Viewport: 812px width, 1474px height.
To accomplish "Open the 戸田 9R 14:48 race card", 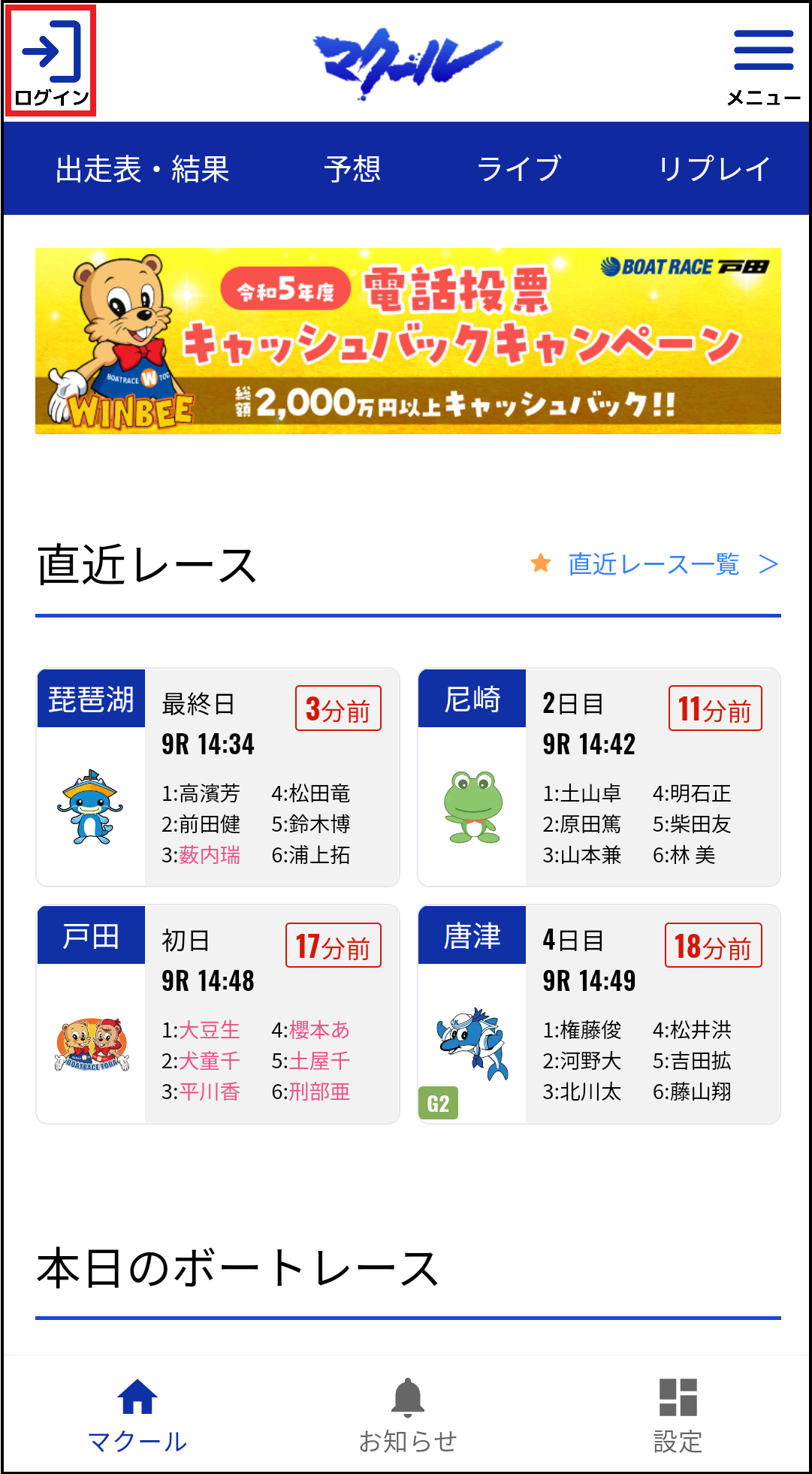I will point(218,1014).
